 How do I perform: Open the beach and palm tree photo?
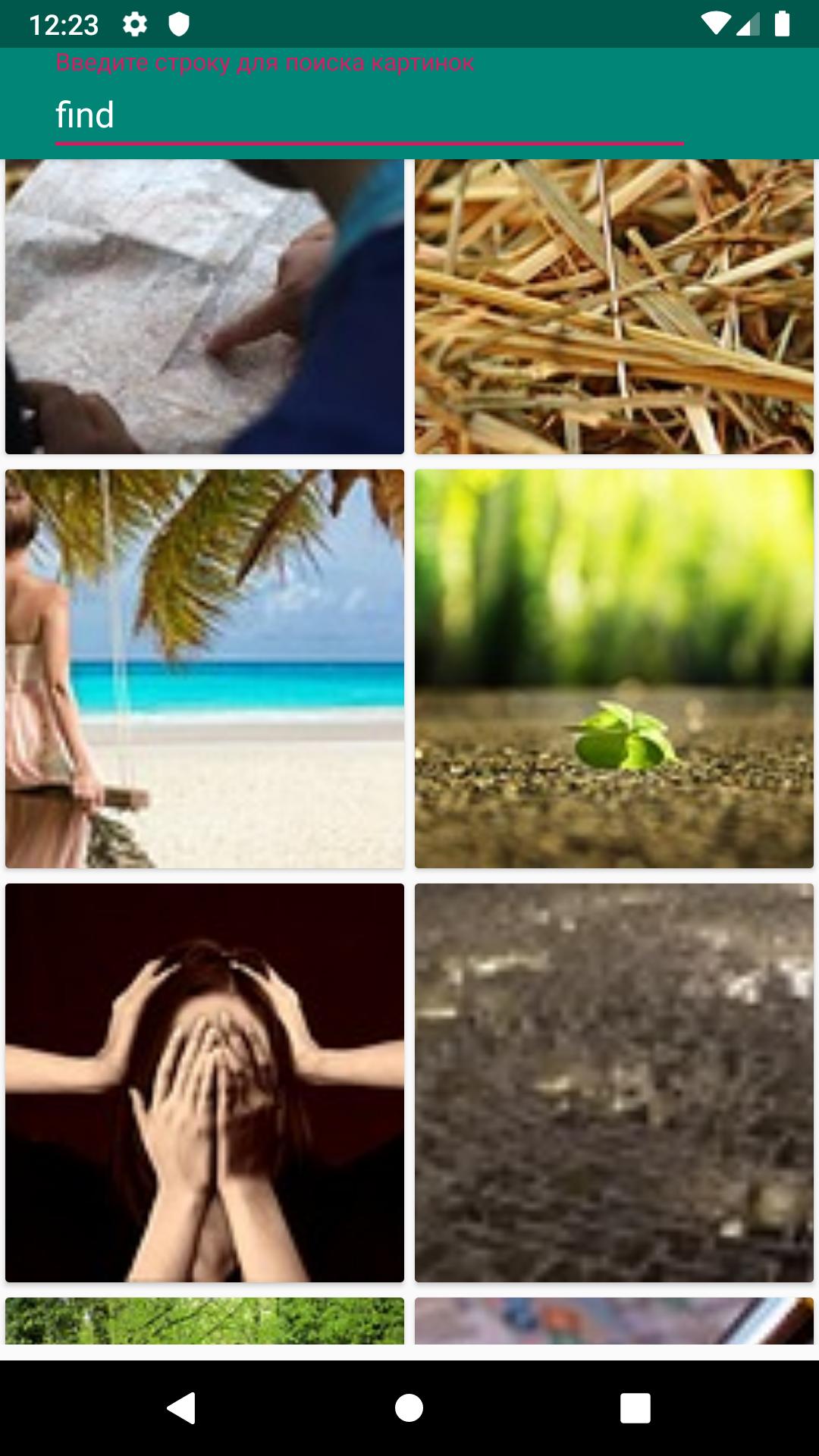(x=205, y=669)
